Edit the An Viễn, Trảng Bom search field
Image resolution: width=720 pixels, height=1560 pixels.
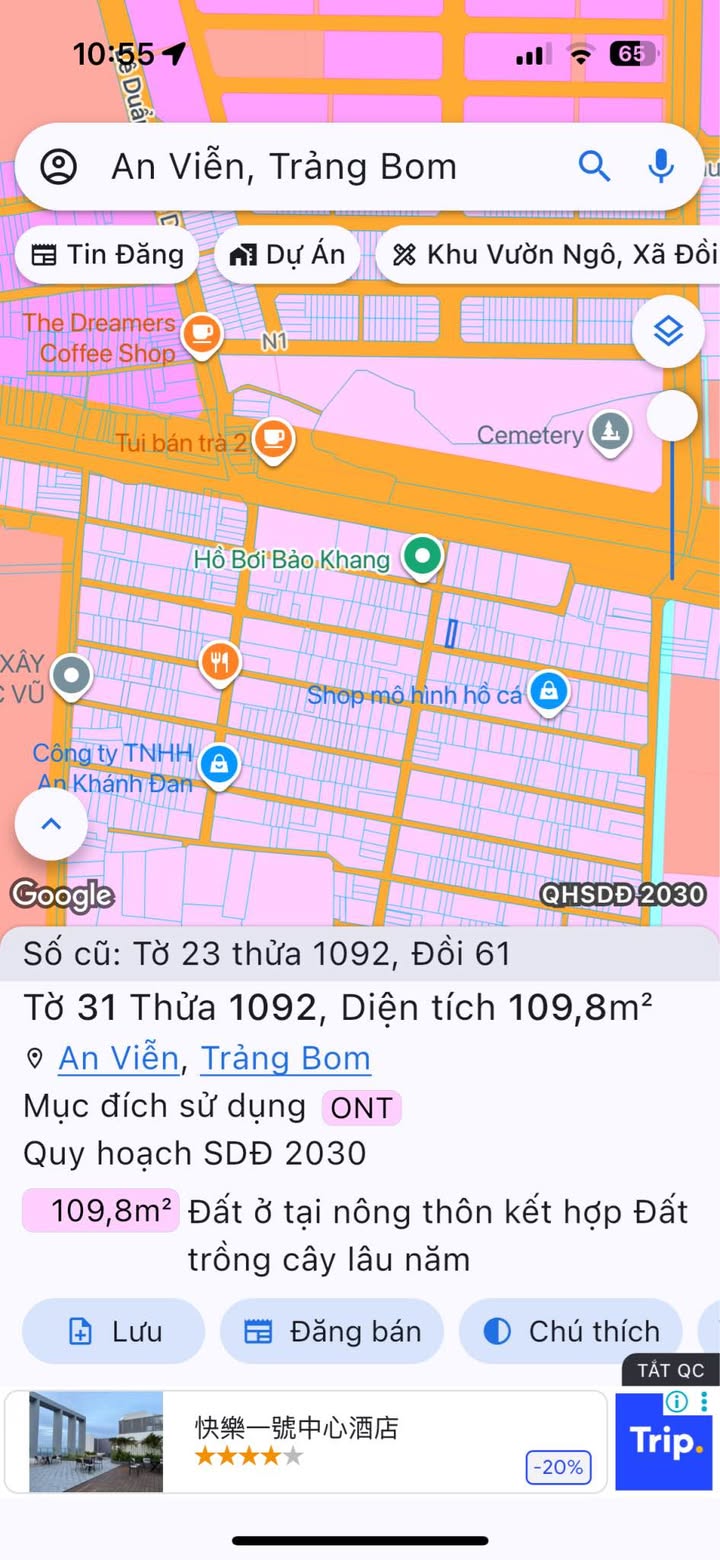[300, 167]
